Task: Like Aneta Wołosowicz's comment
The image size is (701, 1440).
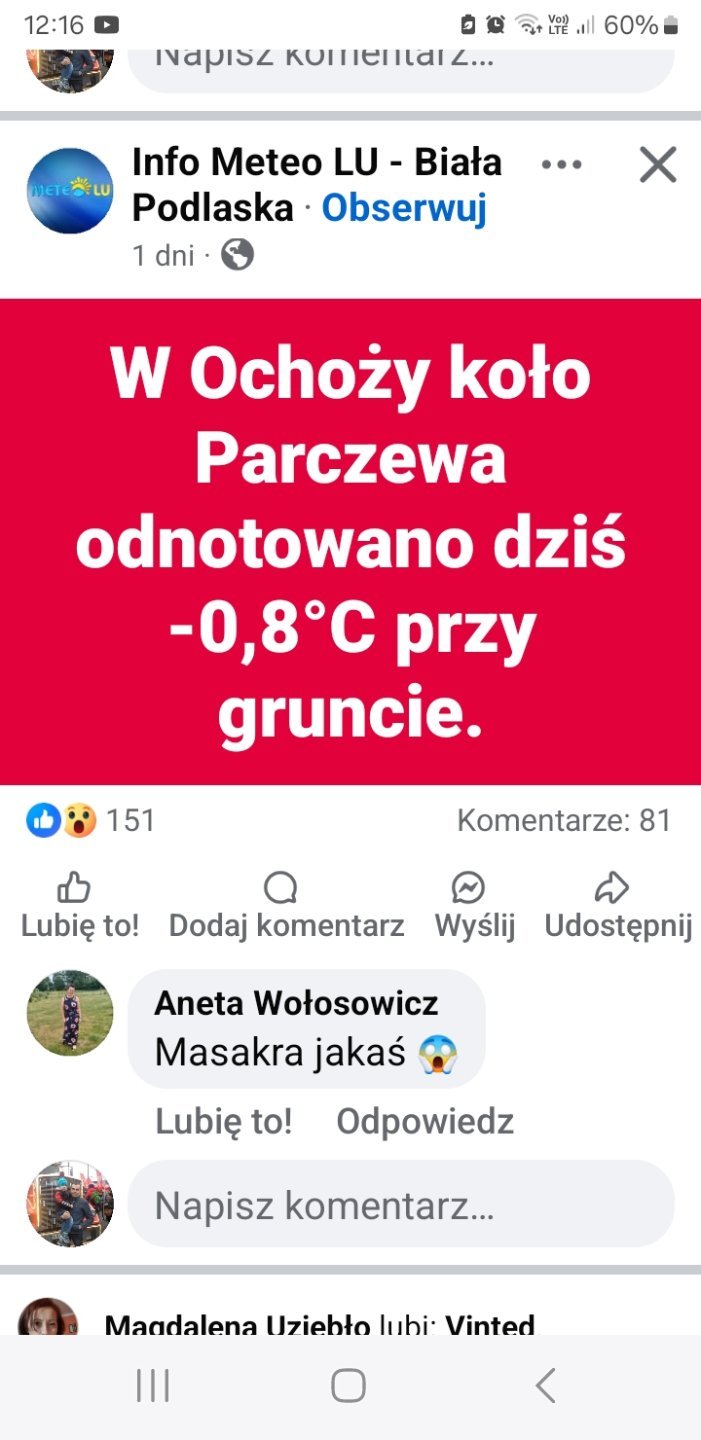Action: 224,1121
